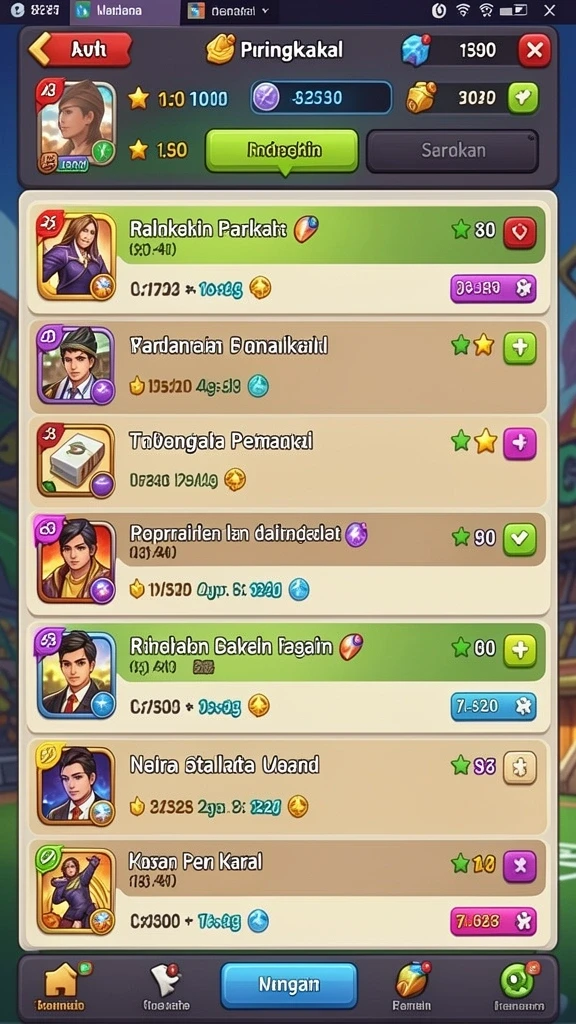Tap green plus on Rihdabn Gakeln row
The image size is (576, 1024).
pos(520,650)
